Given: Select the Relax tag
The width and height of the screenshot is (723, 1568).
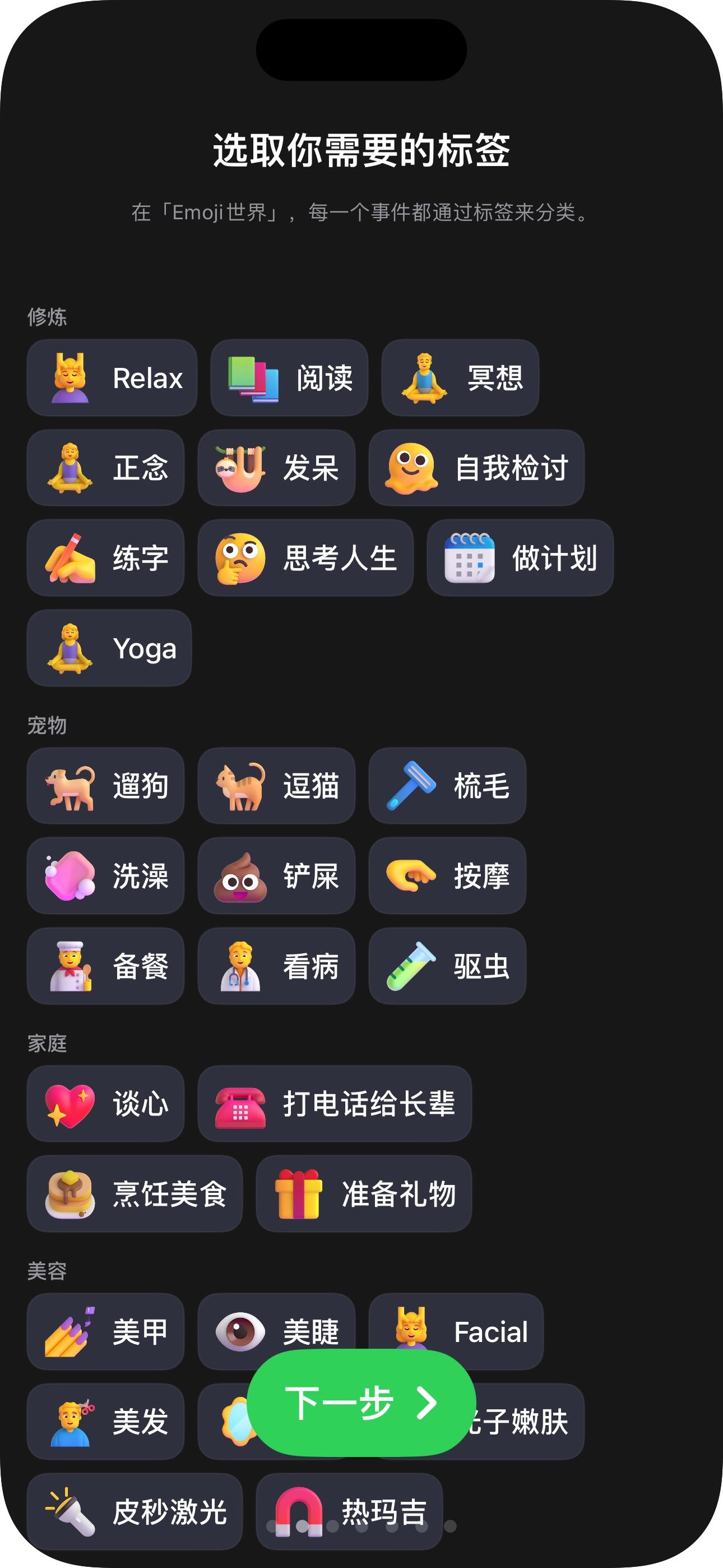Looking at the screenshot, I should [112, 378].
